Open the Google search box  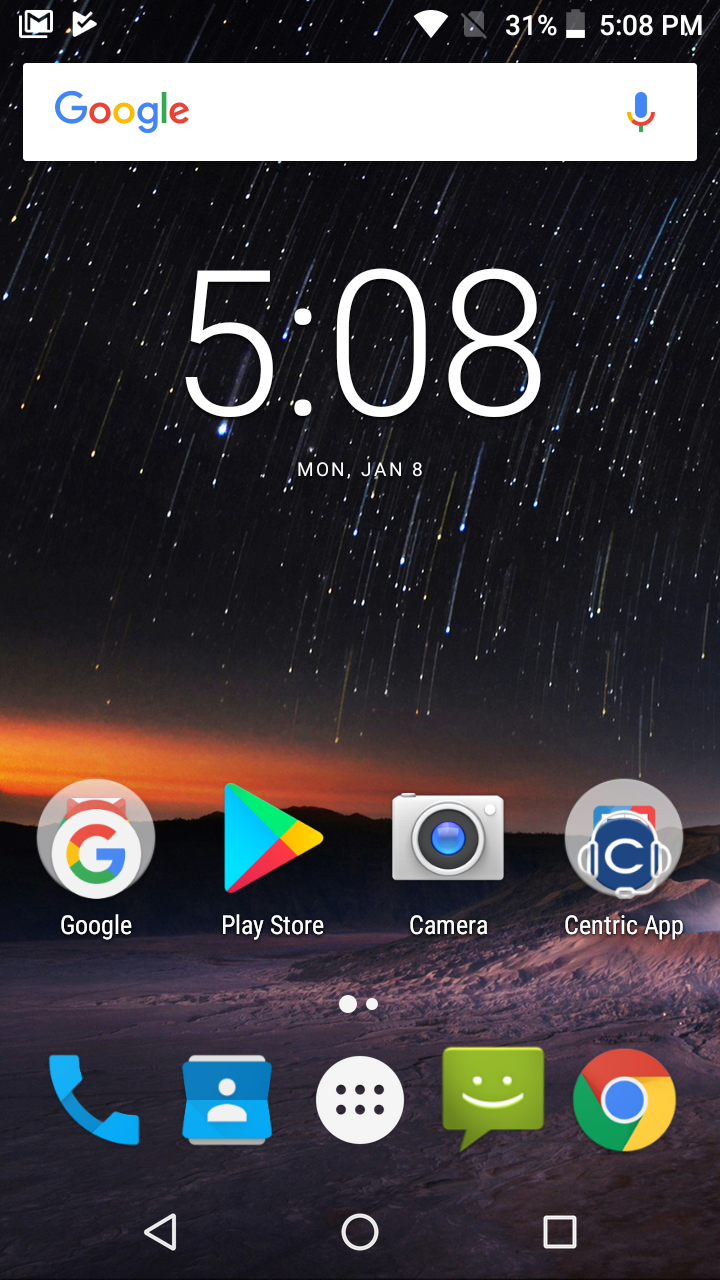pyautogui.click(x=330, y=112)
